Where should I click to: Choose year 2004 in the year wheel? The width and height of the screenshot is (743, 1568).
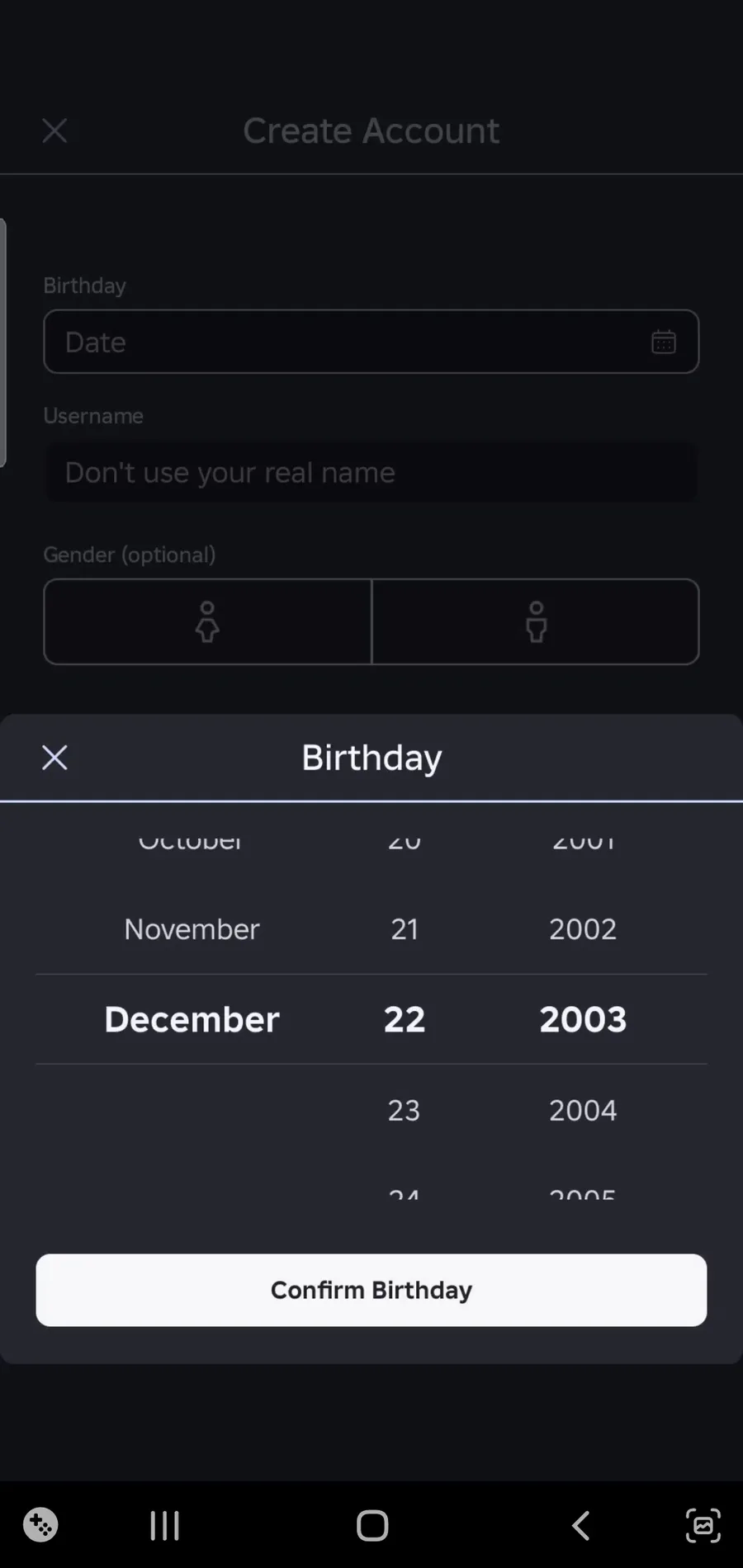[x=583, y=1110]
